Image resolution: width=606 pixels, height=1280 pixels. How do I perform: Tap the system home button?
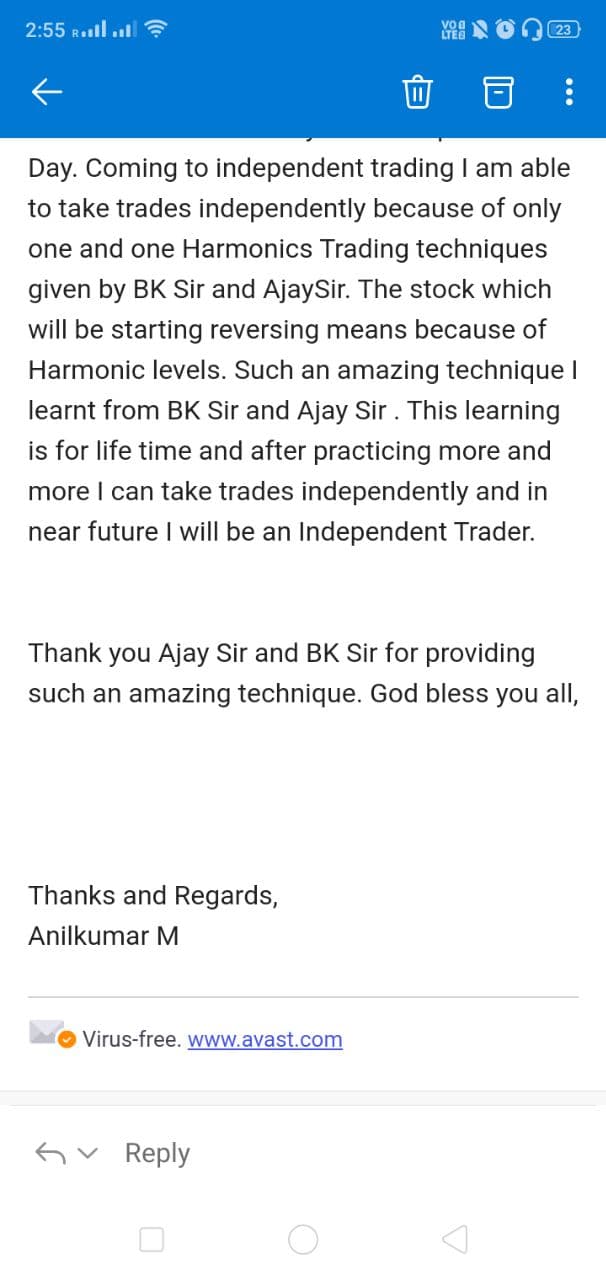pyautogui.click(x=303, y=1240)
